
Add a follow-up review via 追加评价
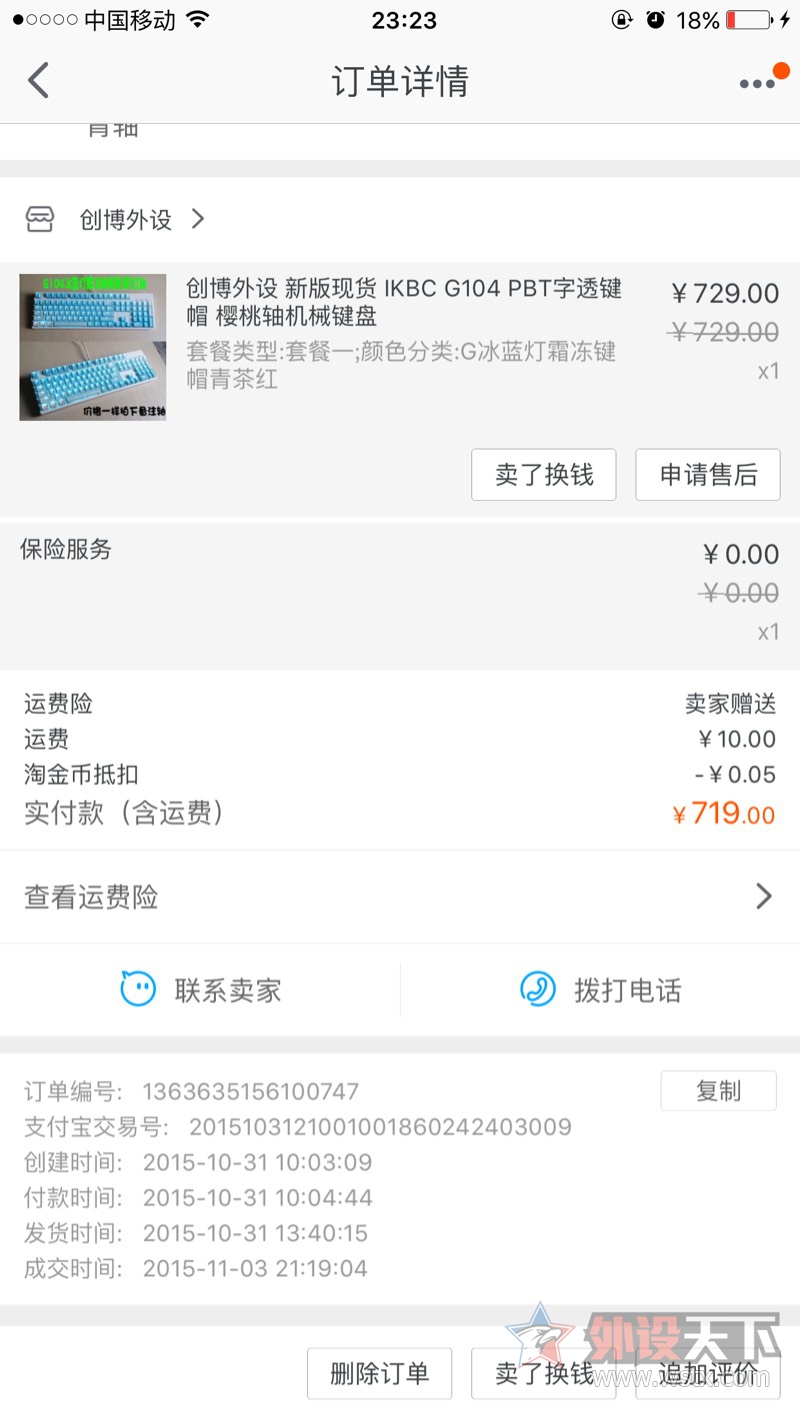(x=708, y=1374)
